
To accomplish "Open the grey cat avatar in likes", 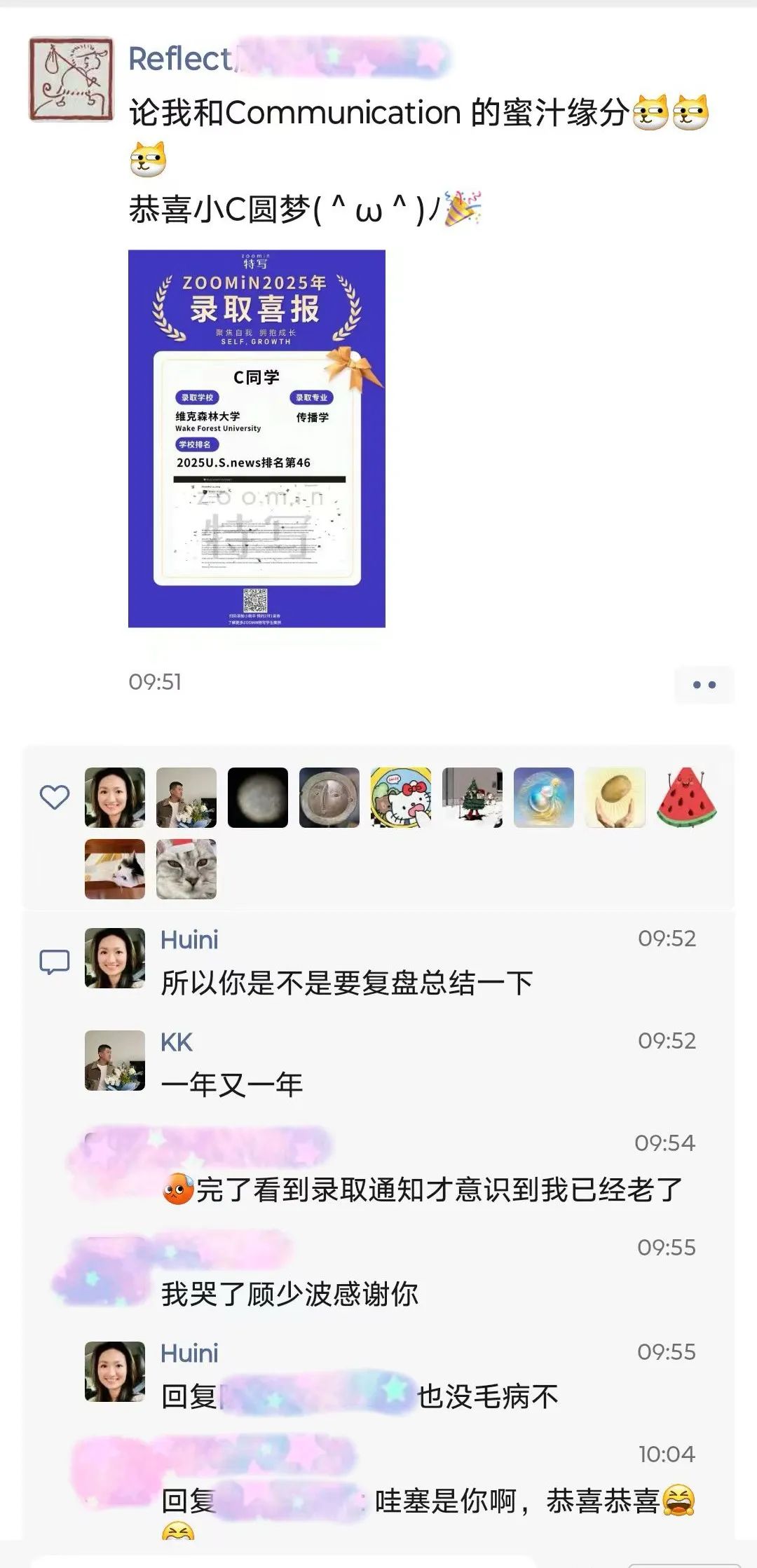I will pyautogui.click(x=186, y=869).
